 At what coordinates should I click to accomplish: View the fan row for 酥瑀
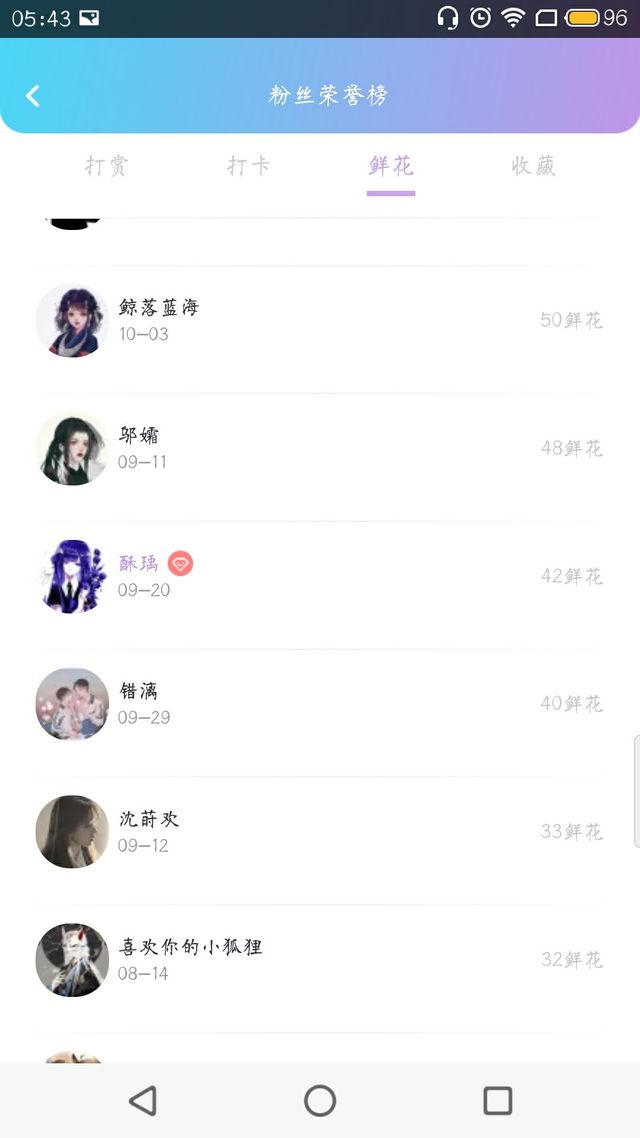(x=320, y=576)
